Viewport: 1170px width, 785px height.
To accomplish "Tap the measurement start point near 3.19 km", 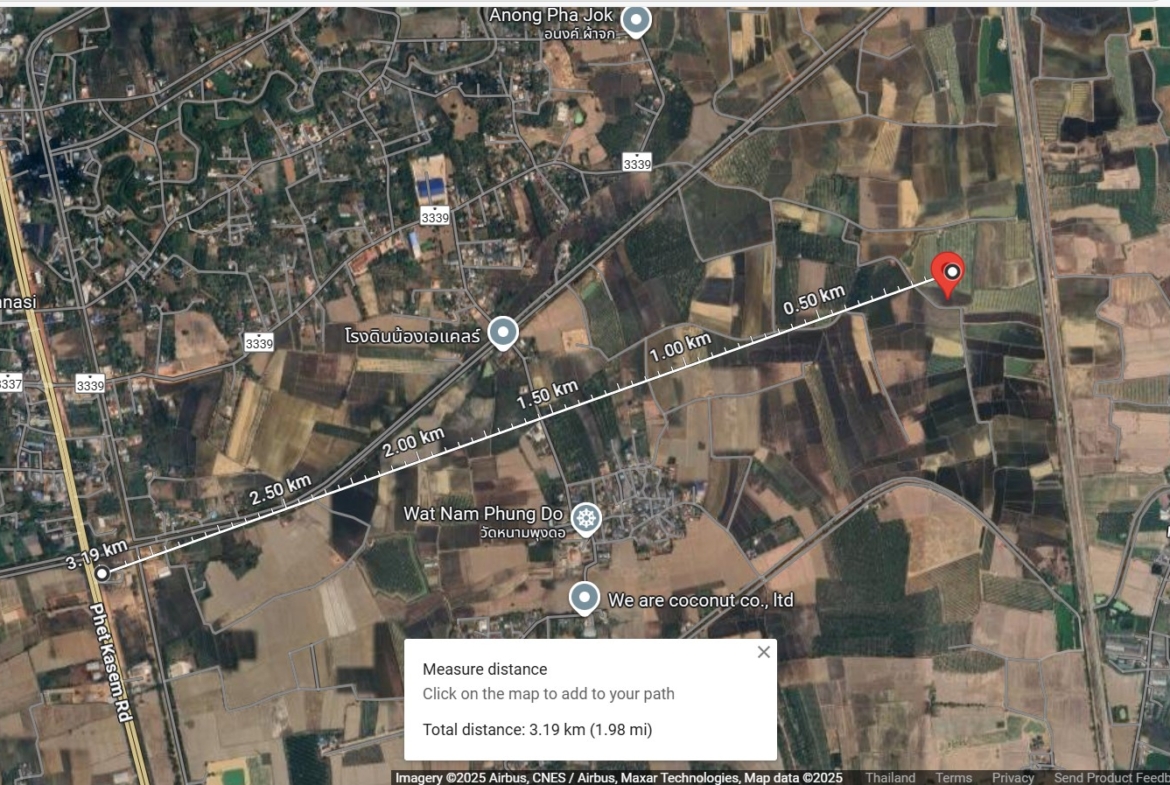I will coord(102,573).
